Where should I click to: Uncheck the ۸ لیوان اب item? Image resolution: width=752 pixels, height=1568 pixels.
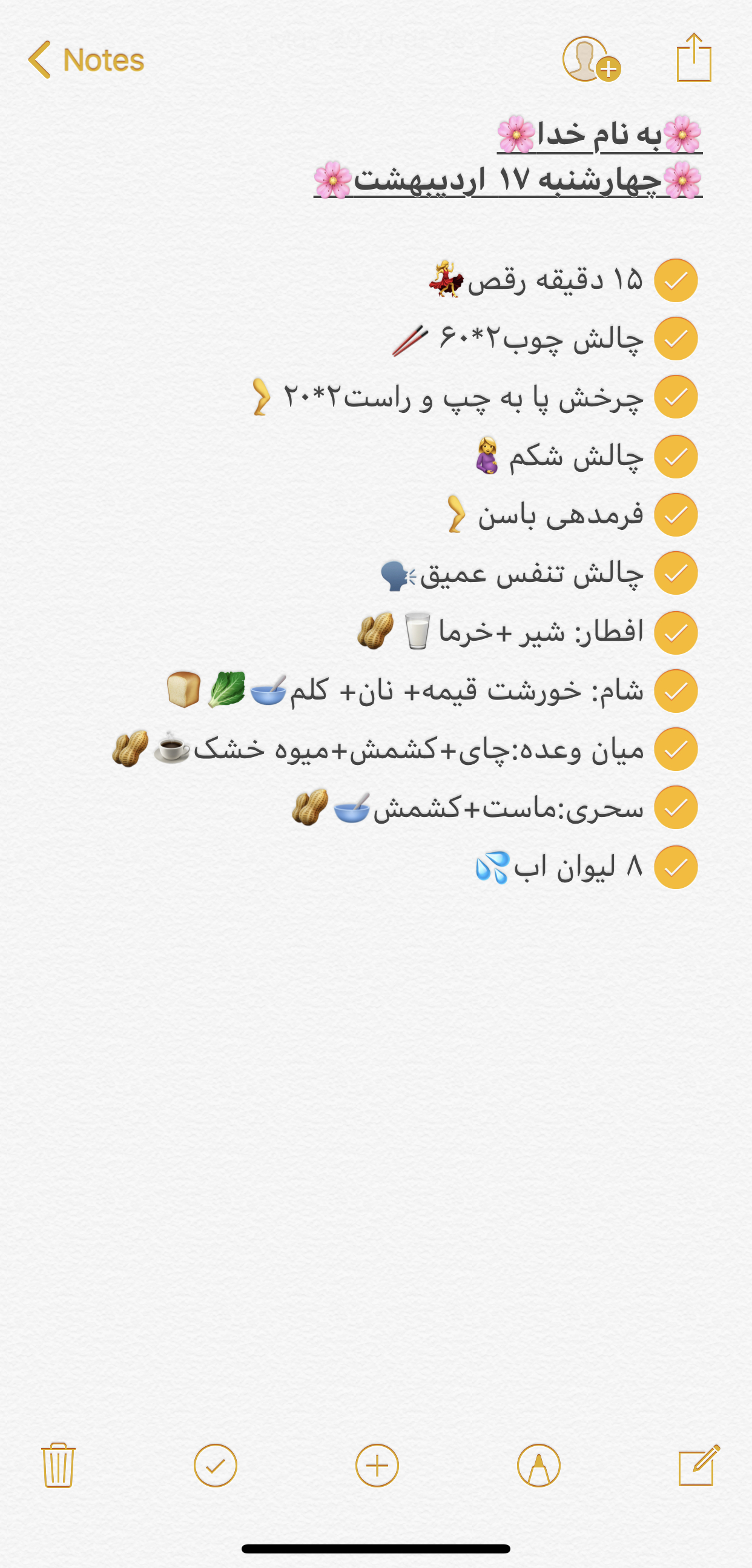tap(675, 867)
